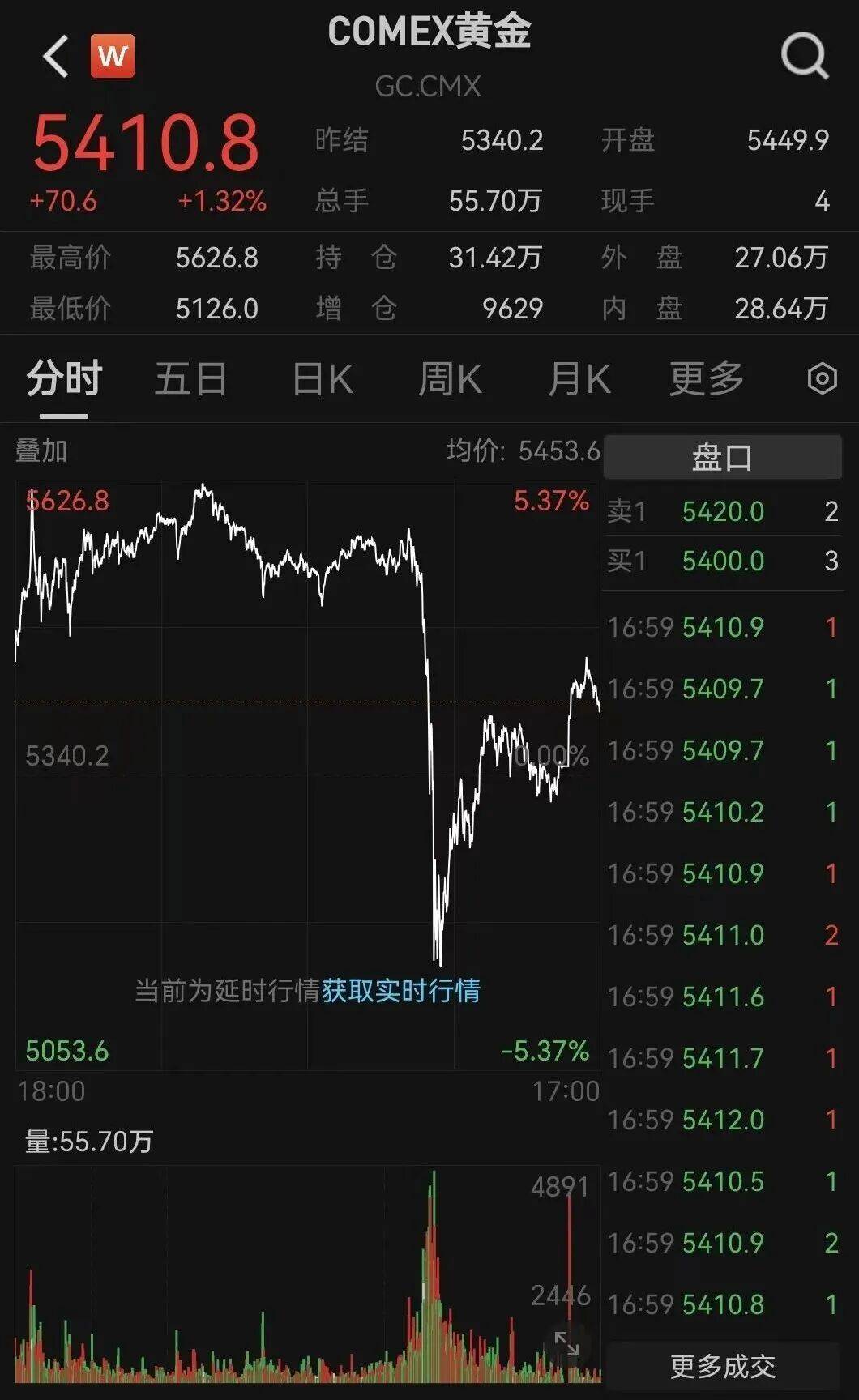Go back using the arrow icon
This screenshot has width=859, height=1400.
click(x=56, y=57)
